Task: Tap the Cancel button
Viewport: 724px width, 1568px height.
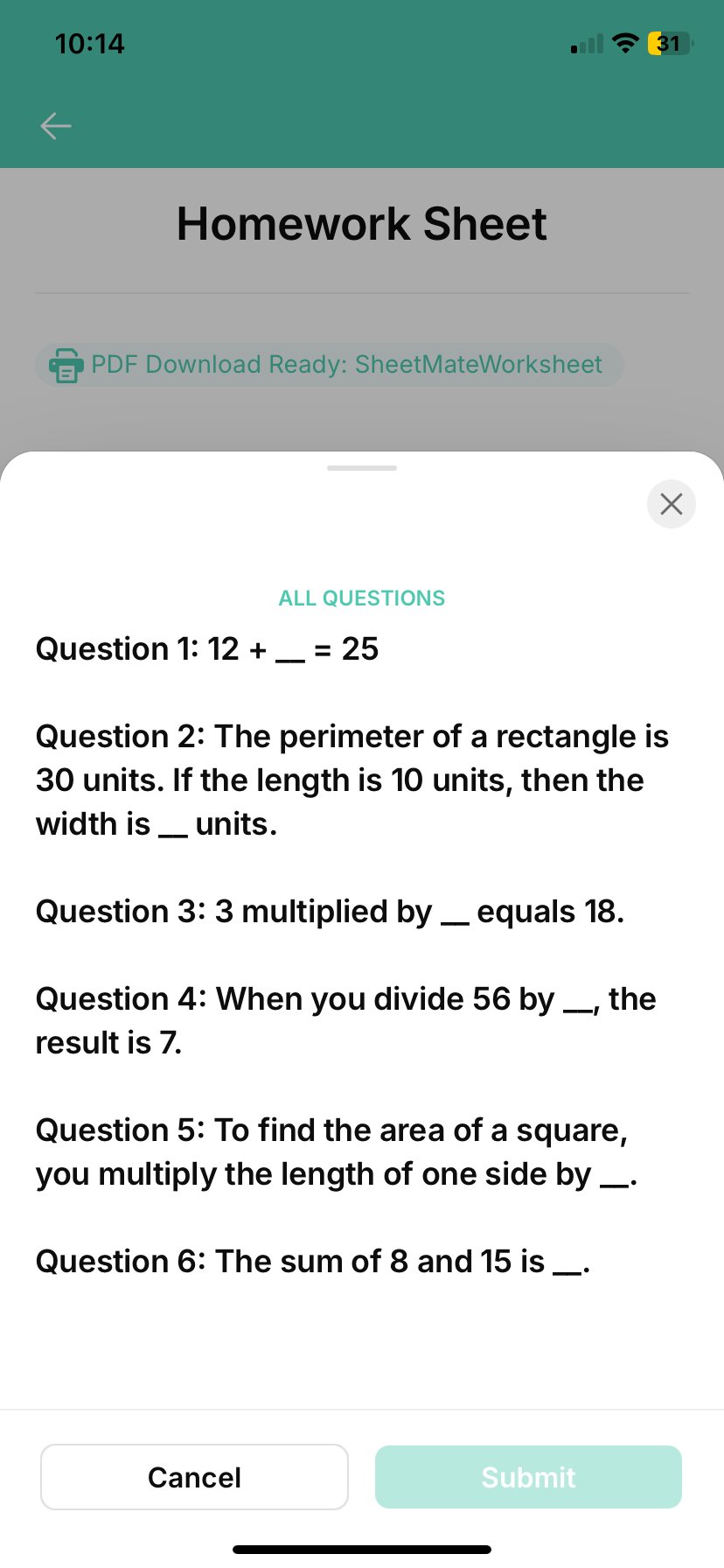Action: (x=194, y=1477)
